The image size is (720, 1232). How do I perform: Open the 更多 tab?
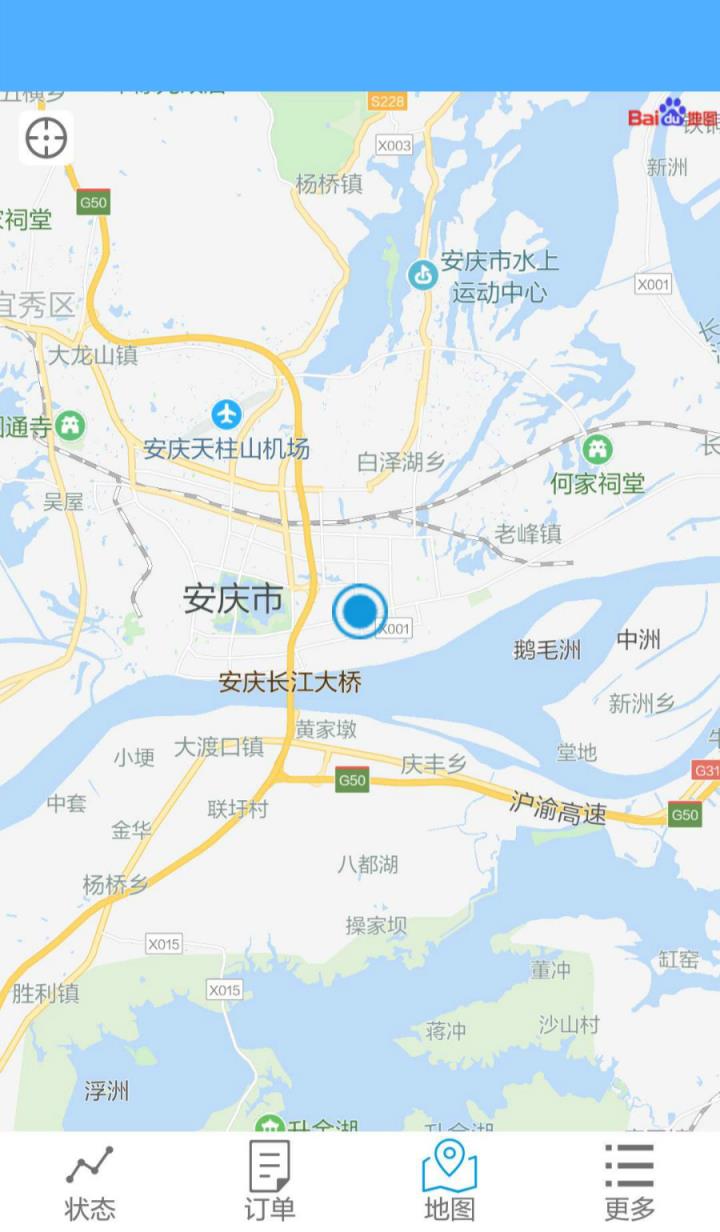point(630,1180)
